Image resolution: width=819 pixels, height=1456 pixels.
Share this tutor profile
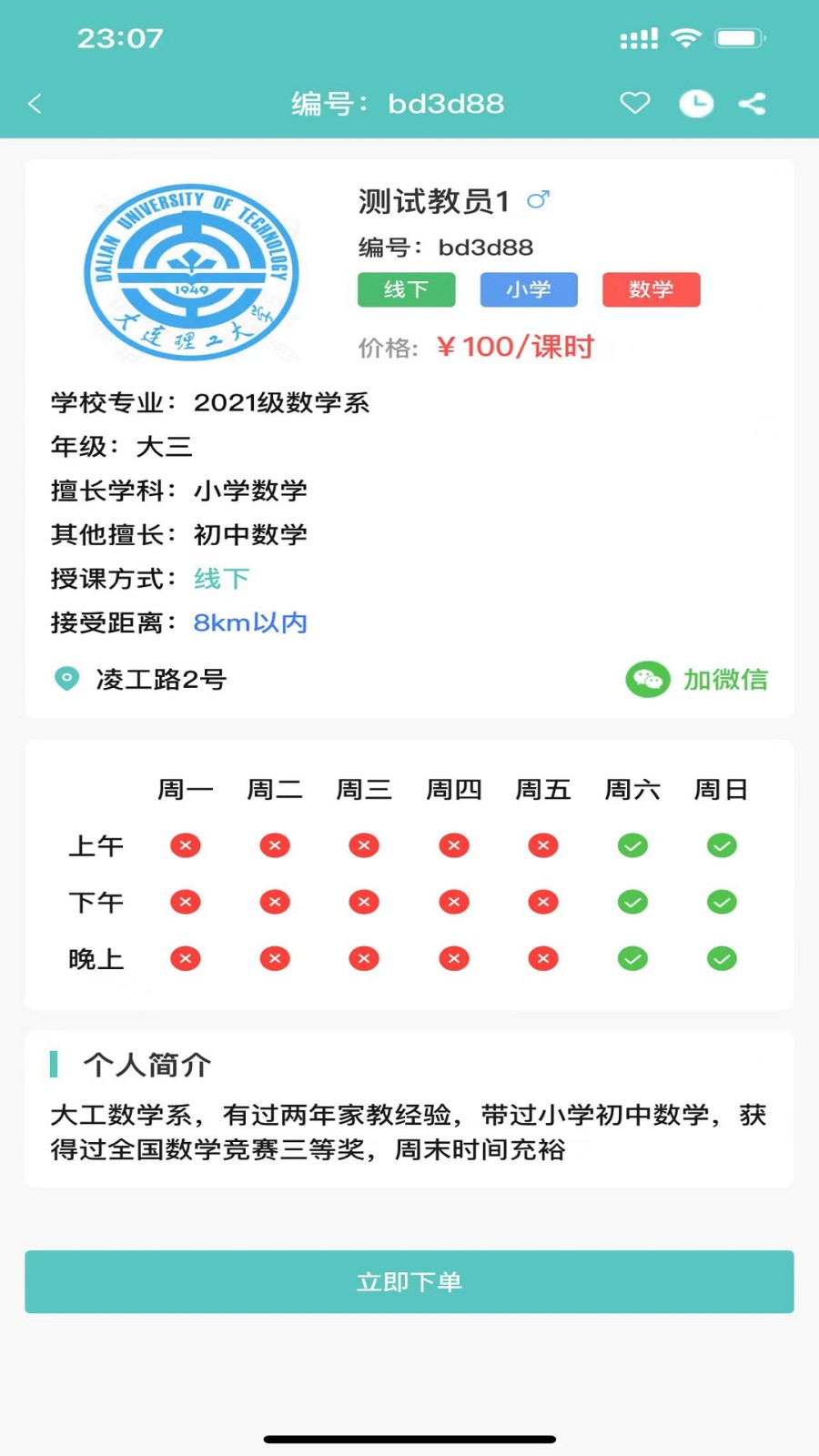[752, 104]
